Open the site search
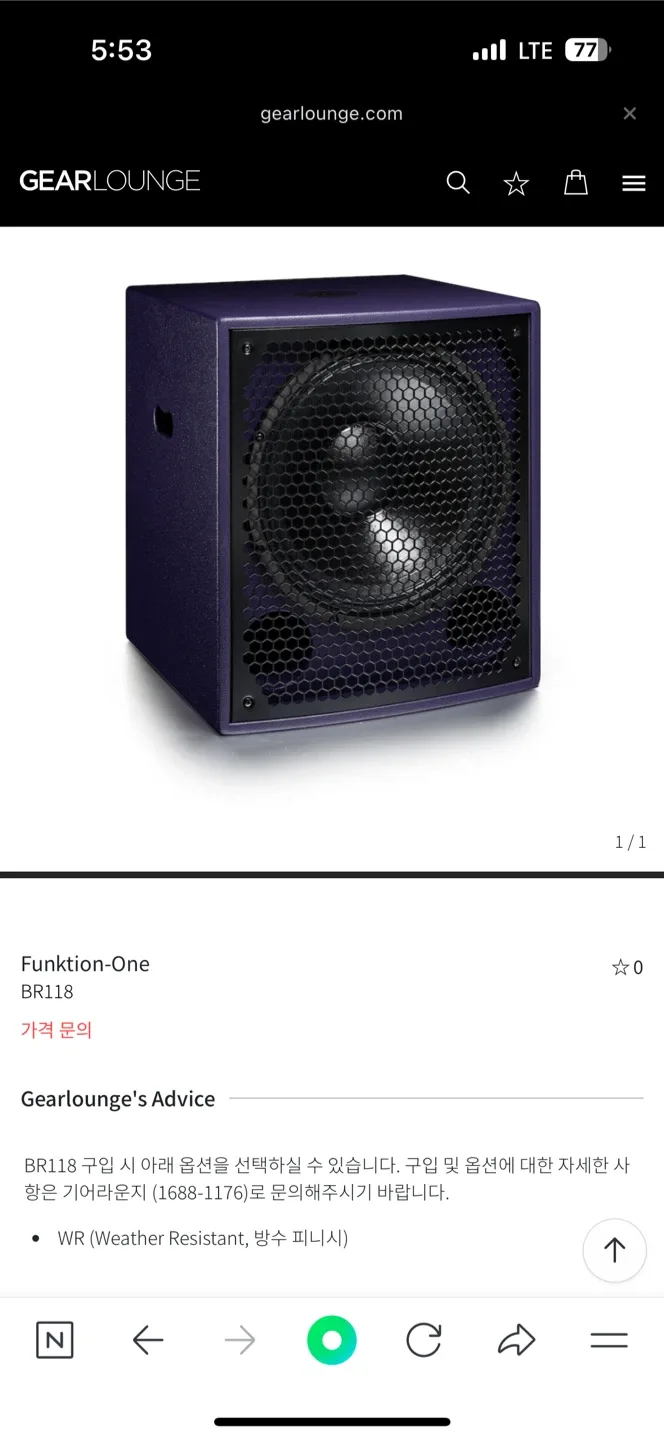 point(458,182)
